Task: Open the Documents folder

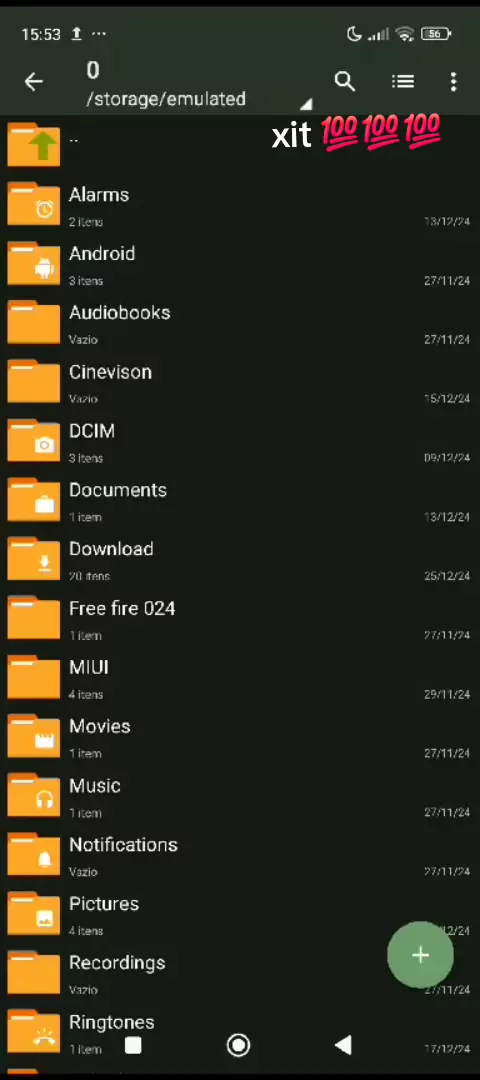Action: [240, 501]
